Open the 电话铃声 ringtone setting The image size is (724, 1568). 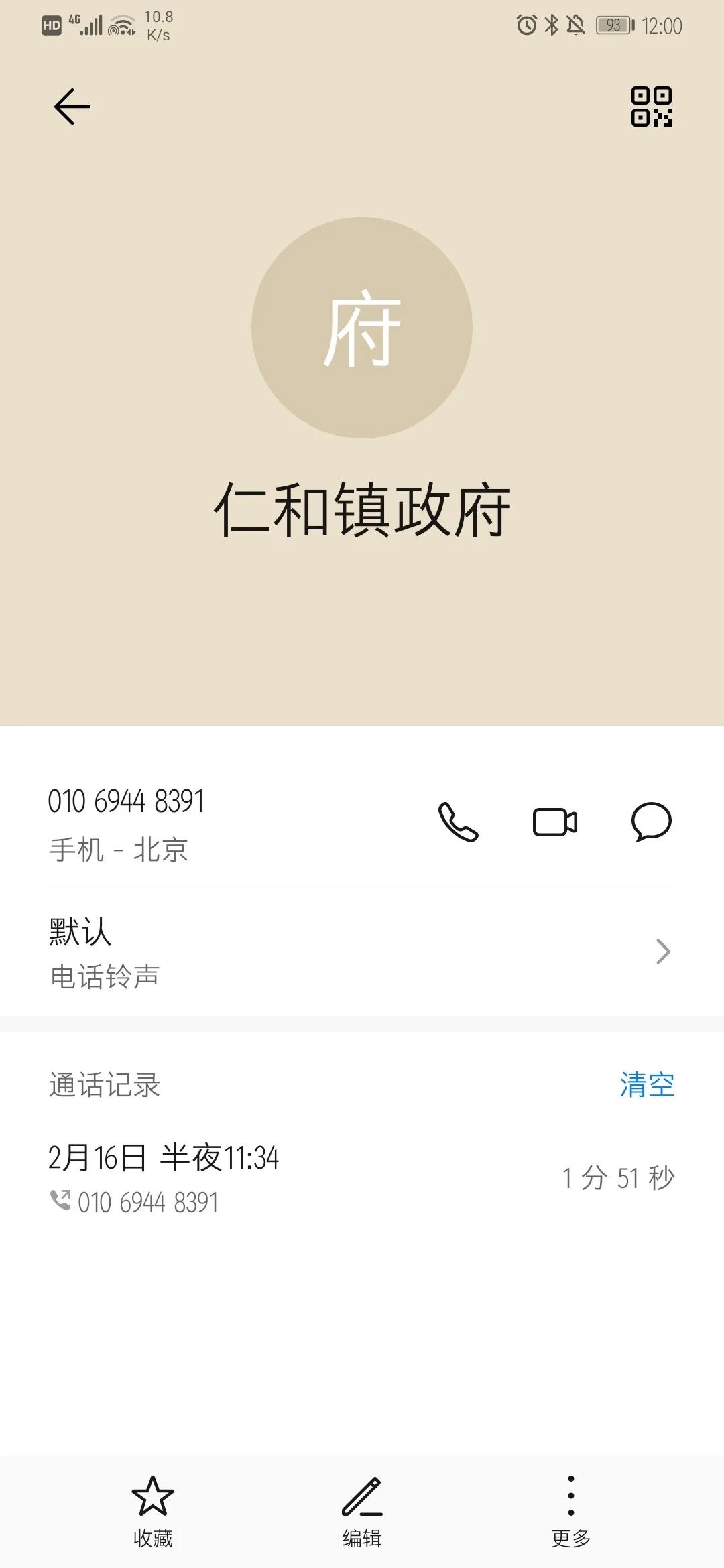click(362, 952)
